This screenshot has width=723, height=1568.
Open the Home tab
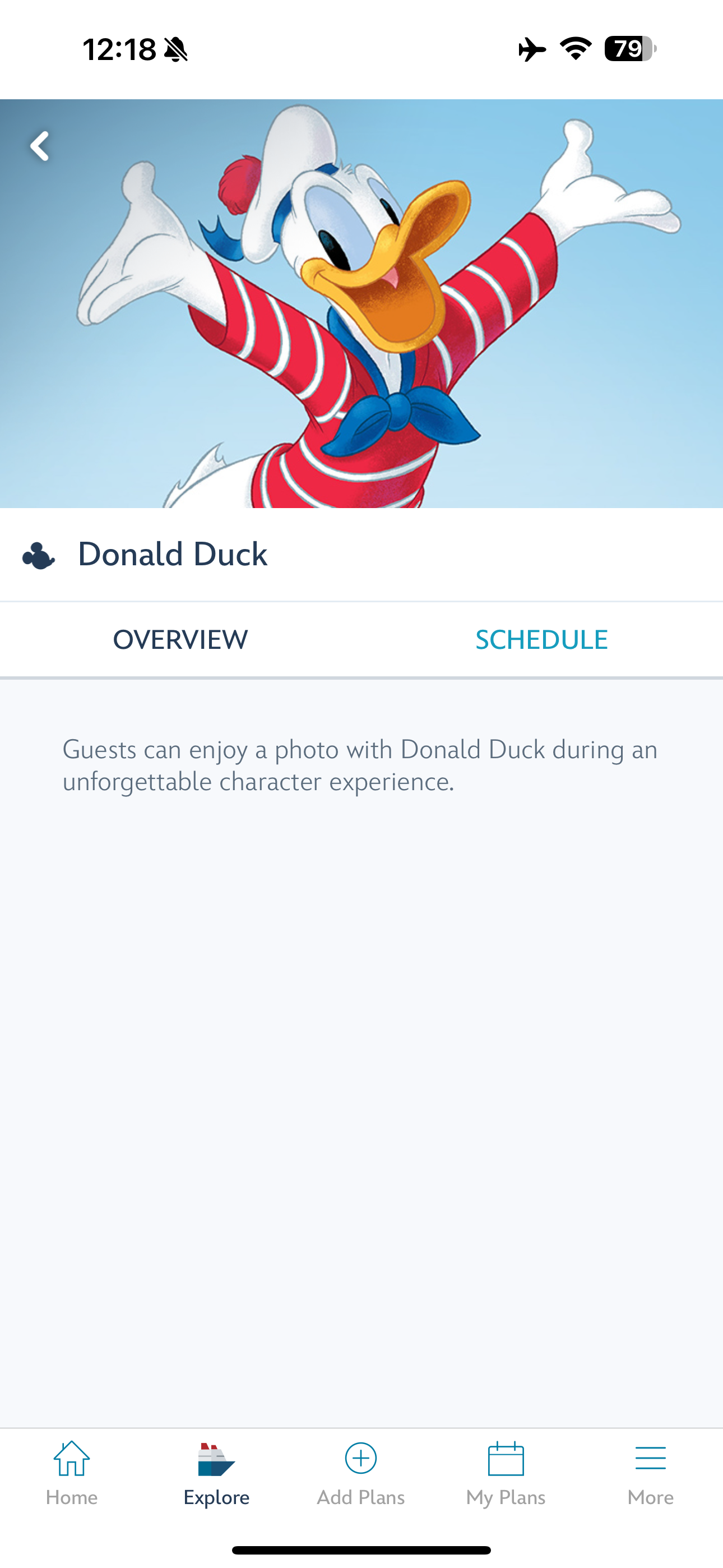(x=72, y=1473)
